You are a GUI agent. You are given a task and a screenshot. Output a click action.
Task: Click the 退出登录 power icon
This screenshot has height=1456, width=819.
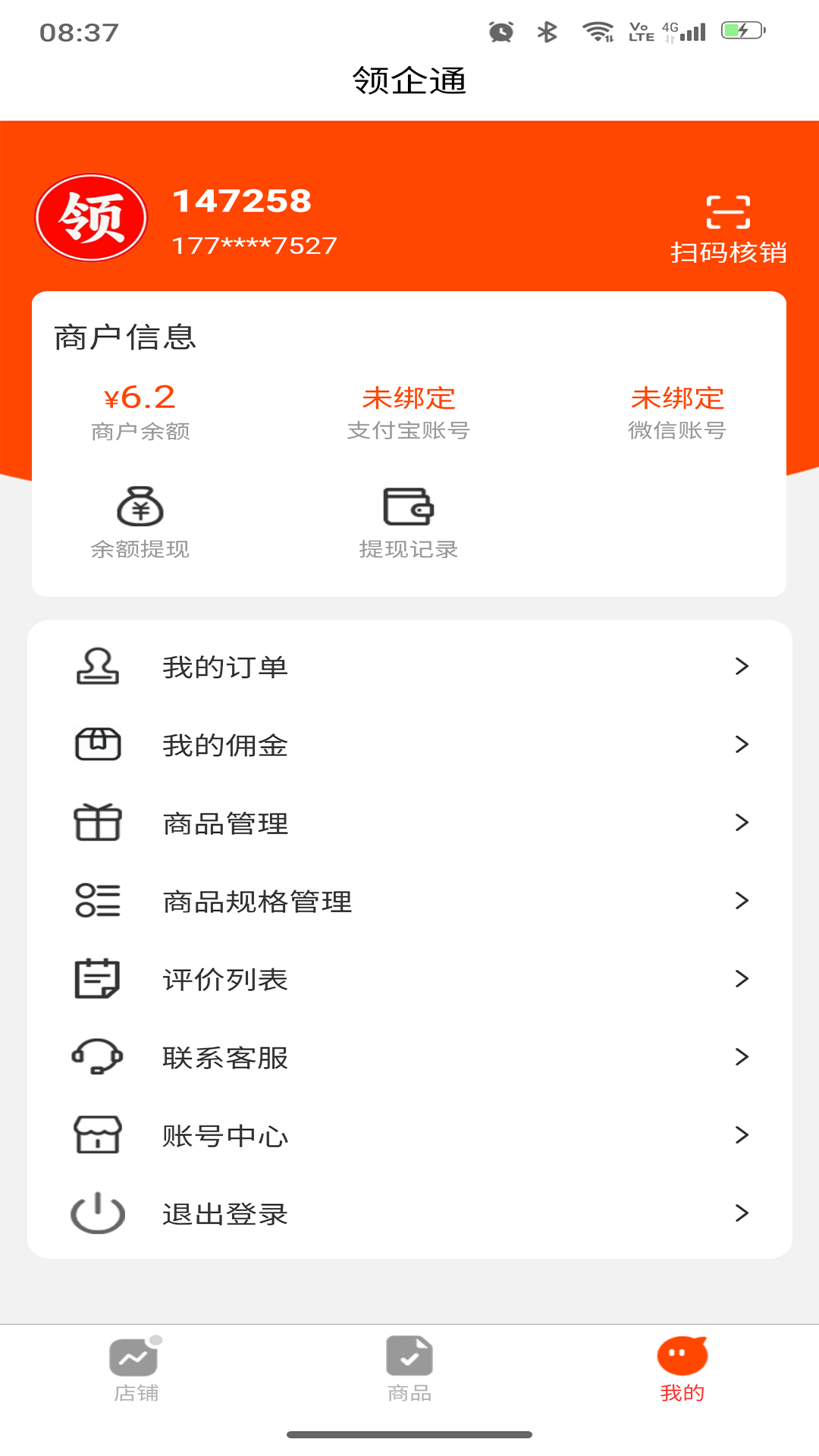pos(97,1213)
